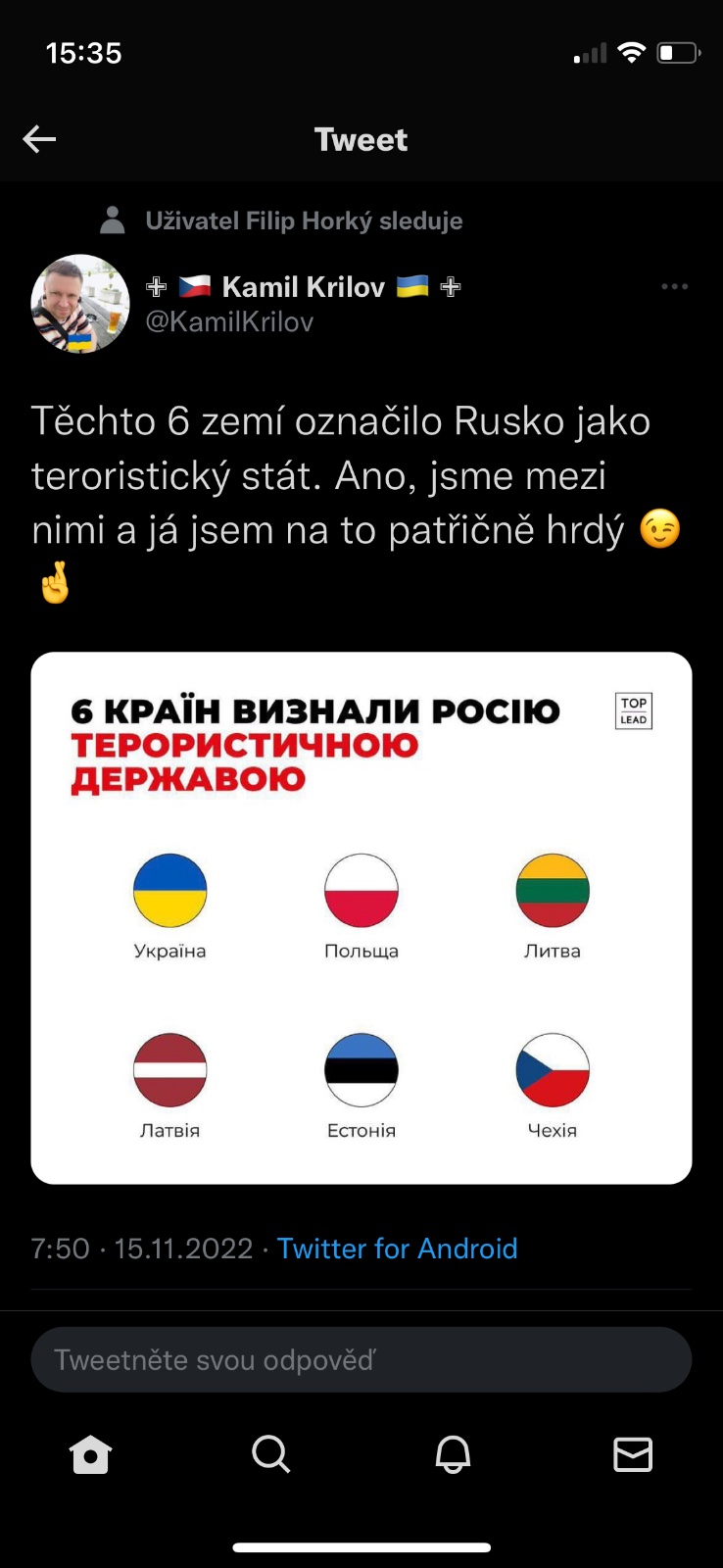Switch to the Home tab
This screenshot has height=1568, width=723.
coord(91,1454)
